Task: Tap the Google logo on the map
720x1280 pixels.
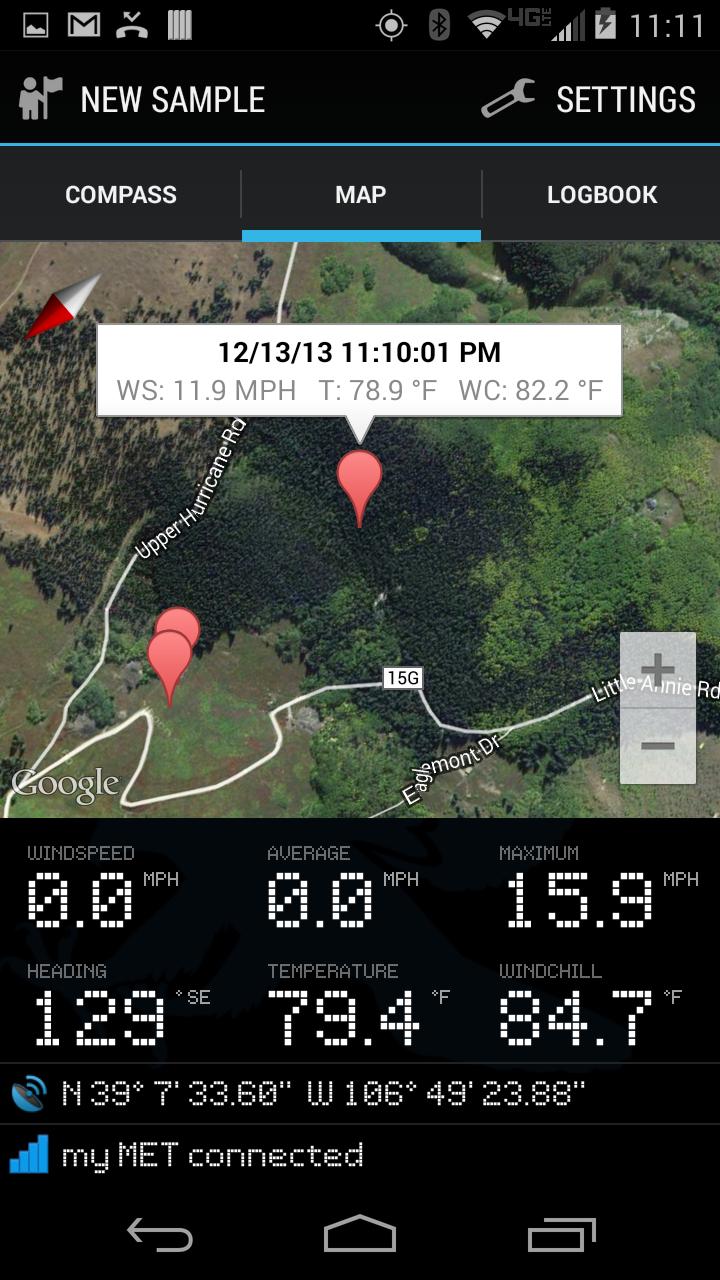Action: pos(67,785)
